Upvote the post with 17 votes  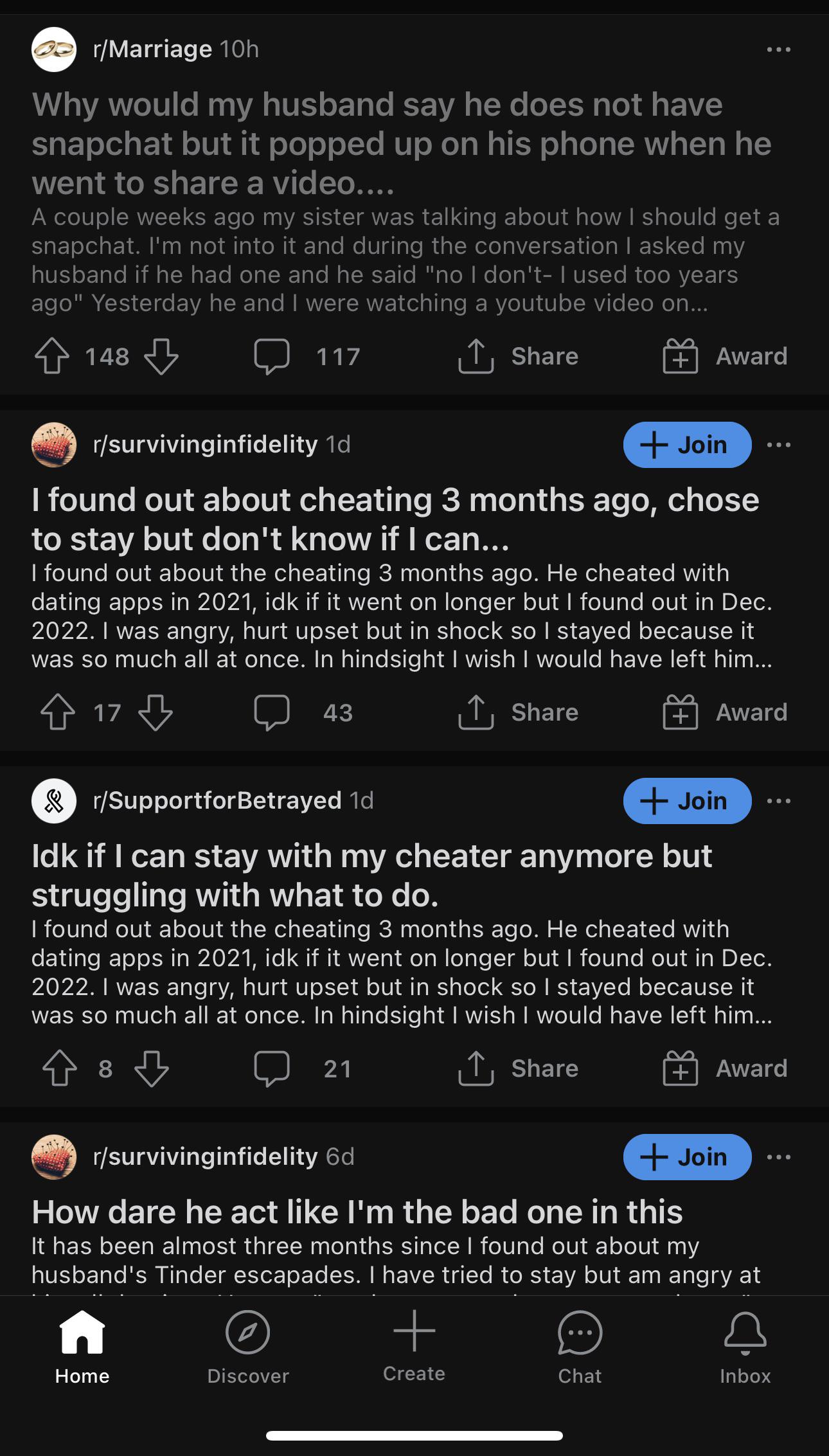click(x=58, y=713)
